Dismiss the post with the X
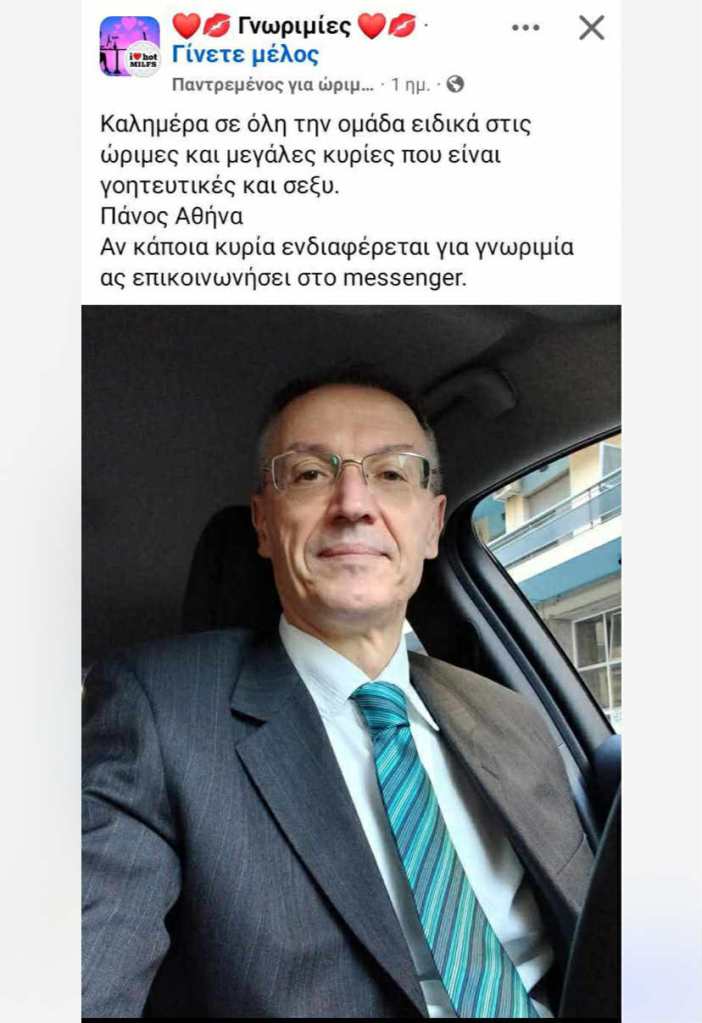 click(592, 28)
